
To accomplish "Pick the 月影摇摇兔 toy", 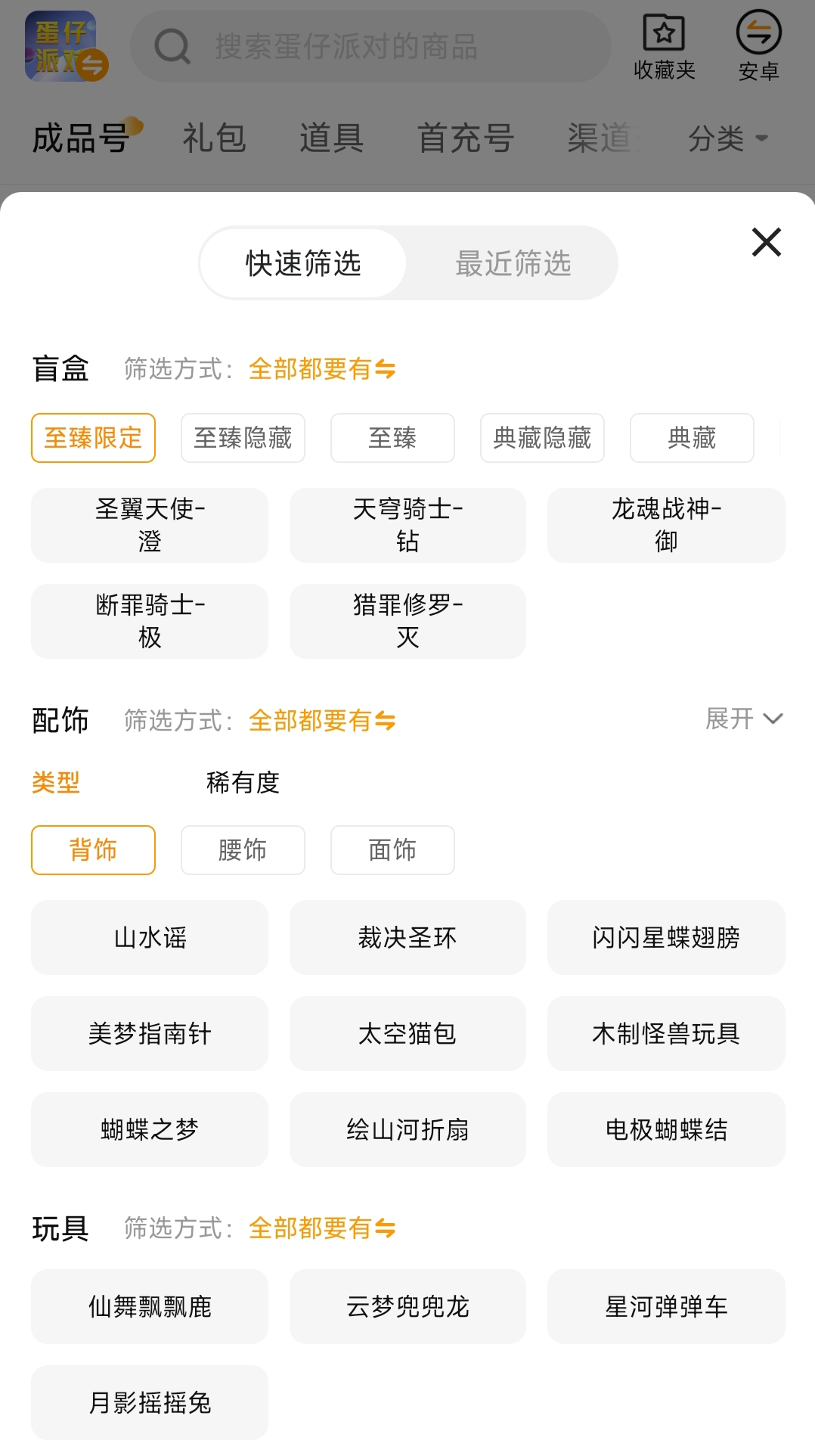I will pos(150,1403).
